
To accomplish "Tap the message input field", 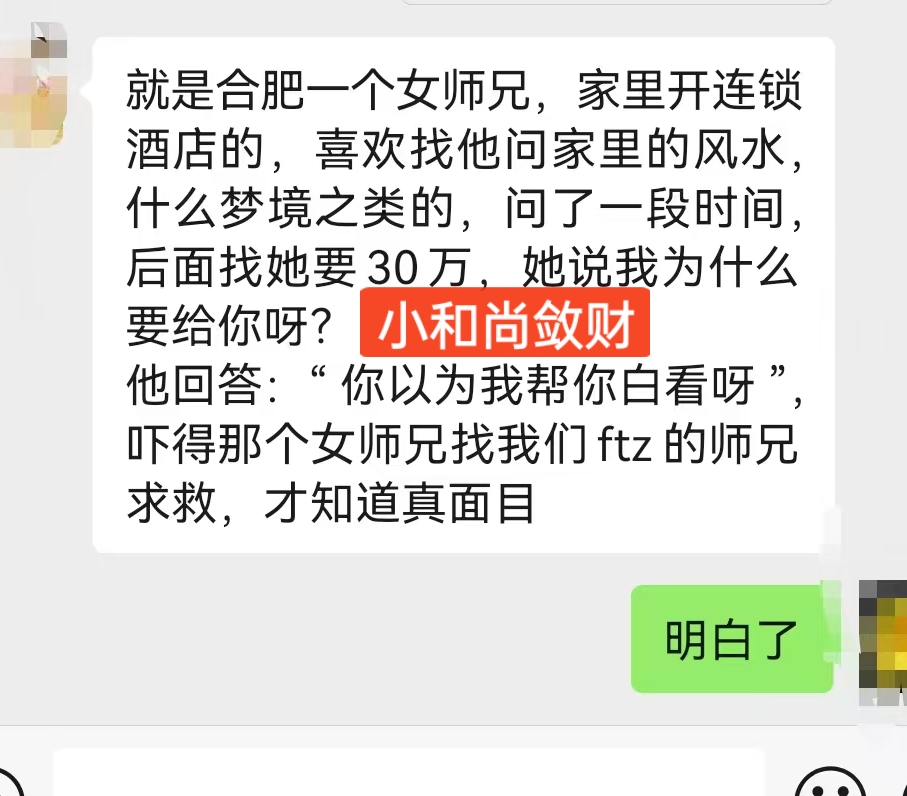I will (410, 774).
